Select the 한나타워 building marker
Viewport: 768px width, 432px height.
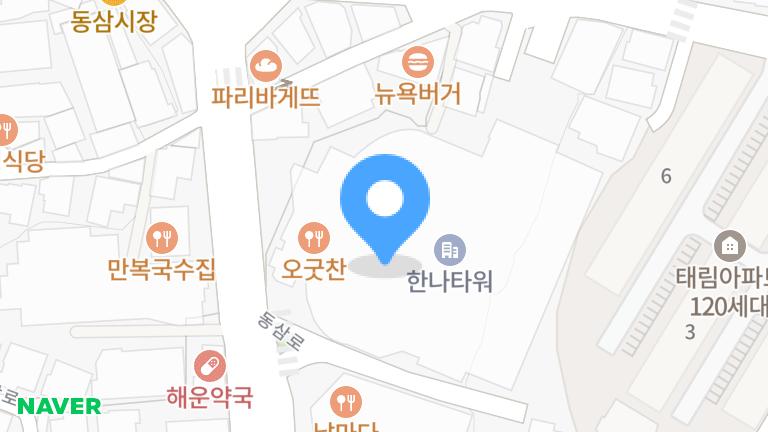450,250
